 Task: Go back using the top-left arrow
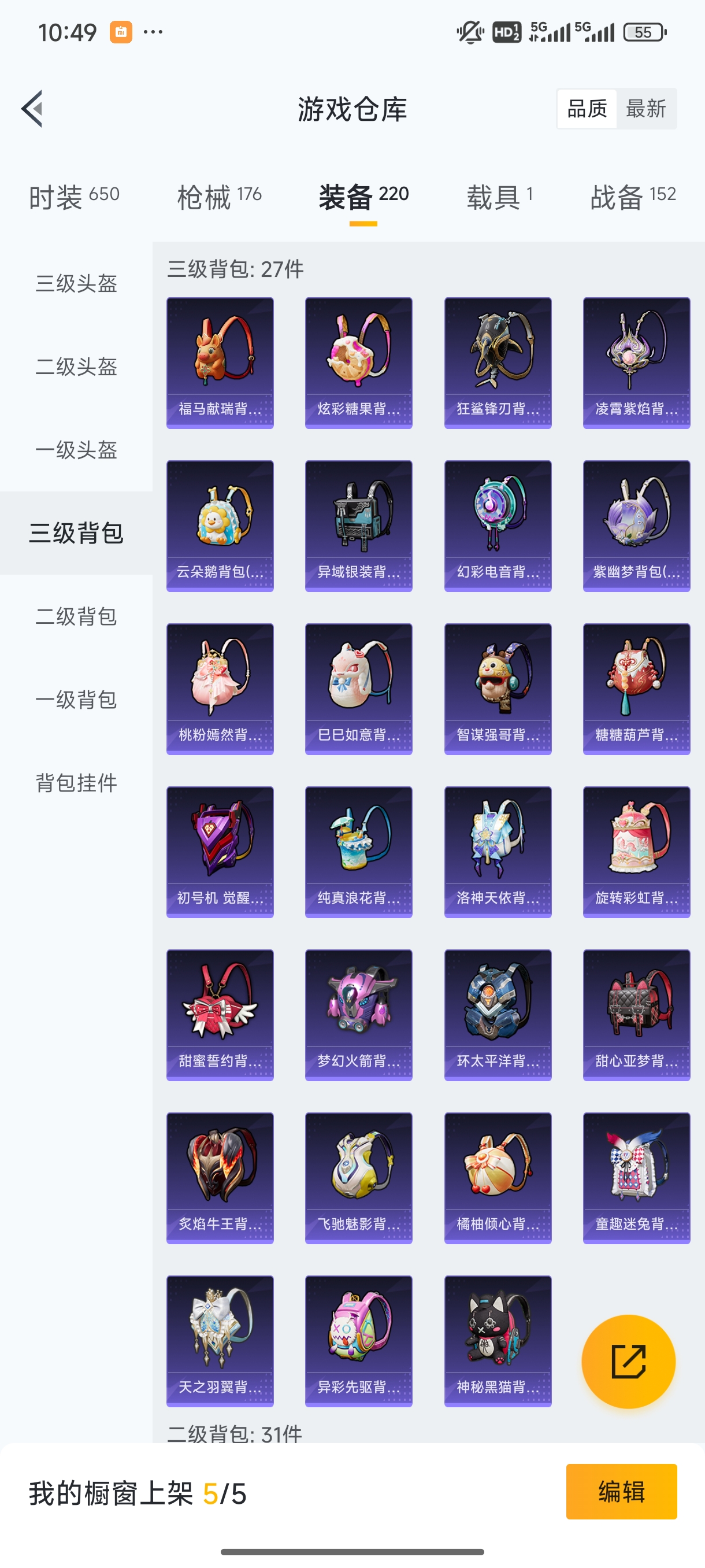pos(32,109)
